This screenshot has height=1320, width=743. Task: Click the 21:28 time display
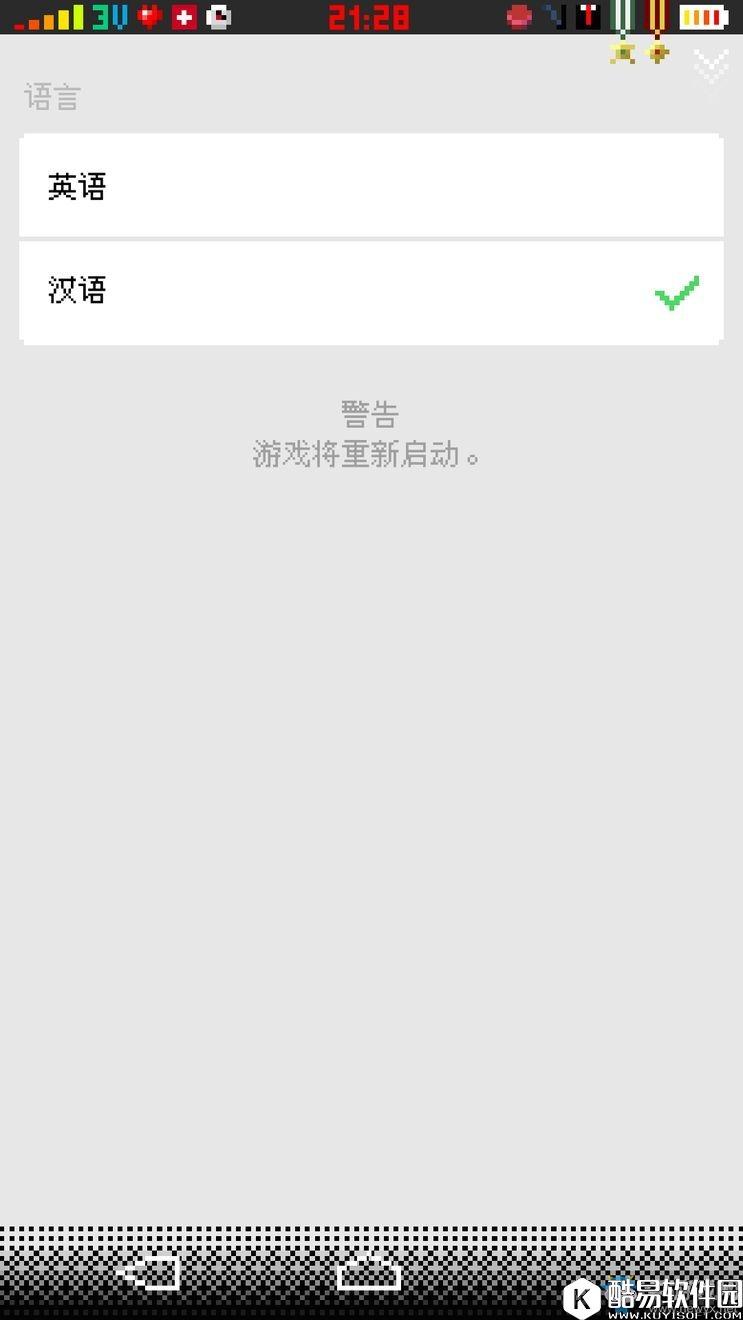(x=366, y=16)
